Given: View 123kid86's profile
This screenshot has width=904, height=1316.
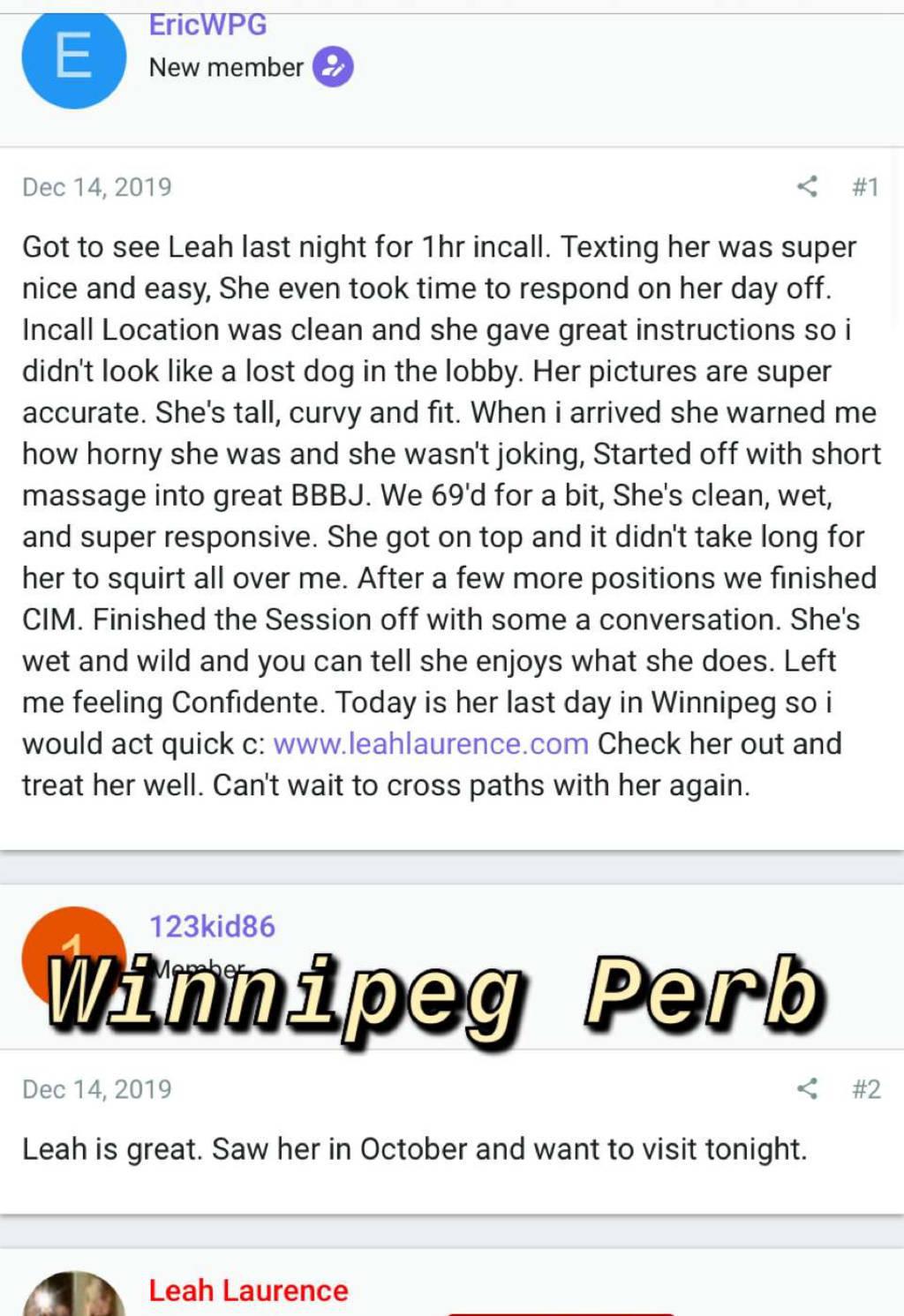Looking at the screenshot, I should click(x=212, y=926).
